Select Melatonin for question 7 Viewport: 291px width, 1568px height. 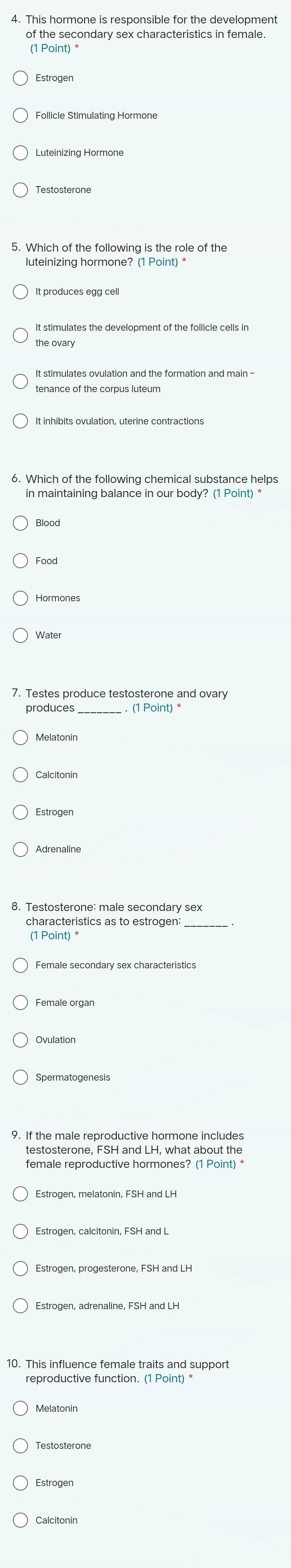point(20,737)
